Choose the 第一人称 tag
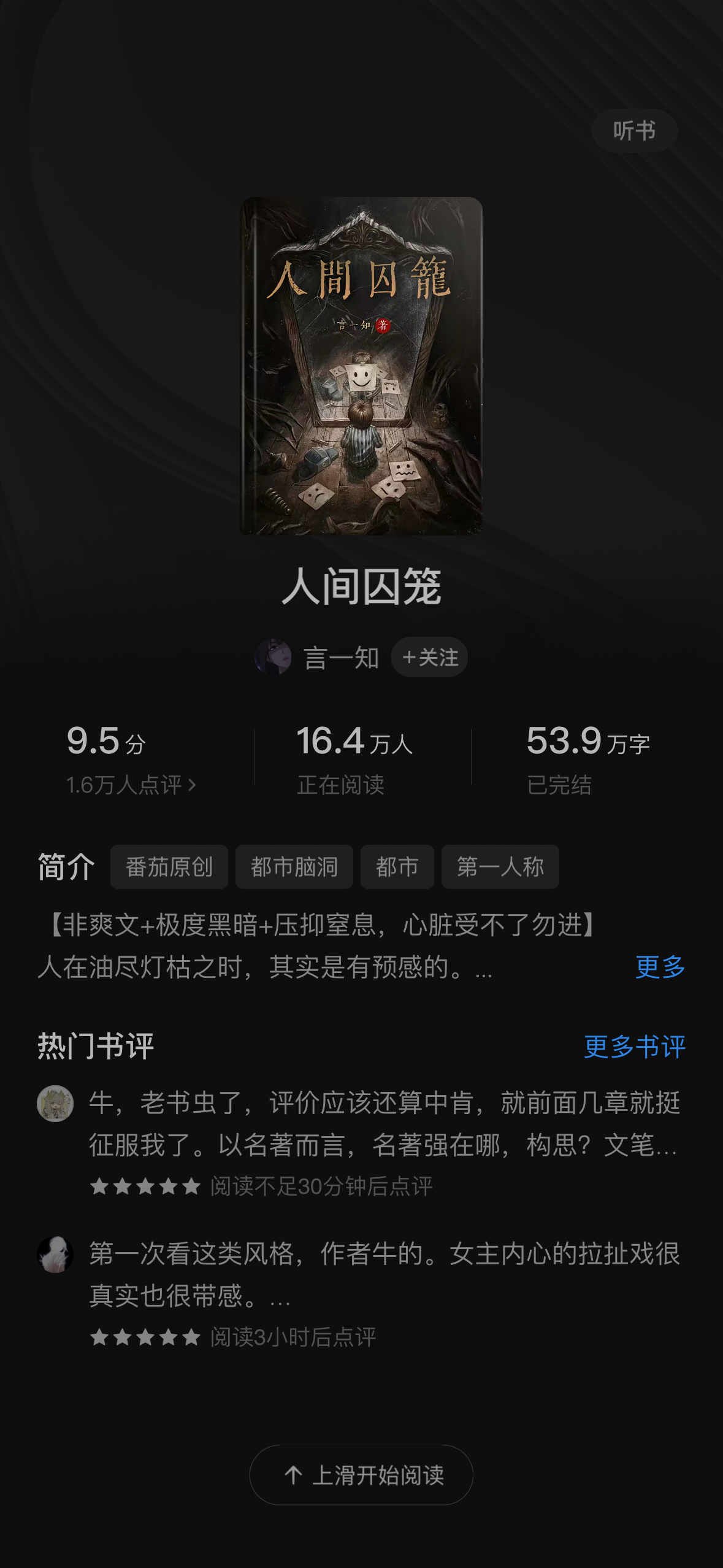 [x=500, y=867]
